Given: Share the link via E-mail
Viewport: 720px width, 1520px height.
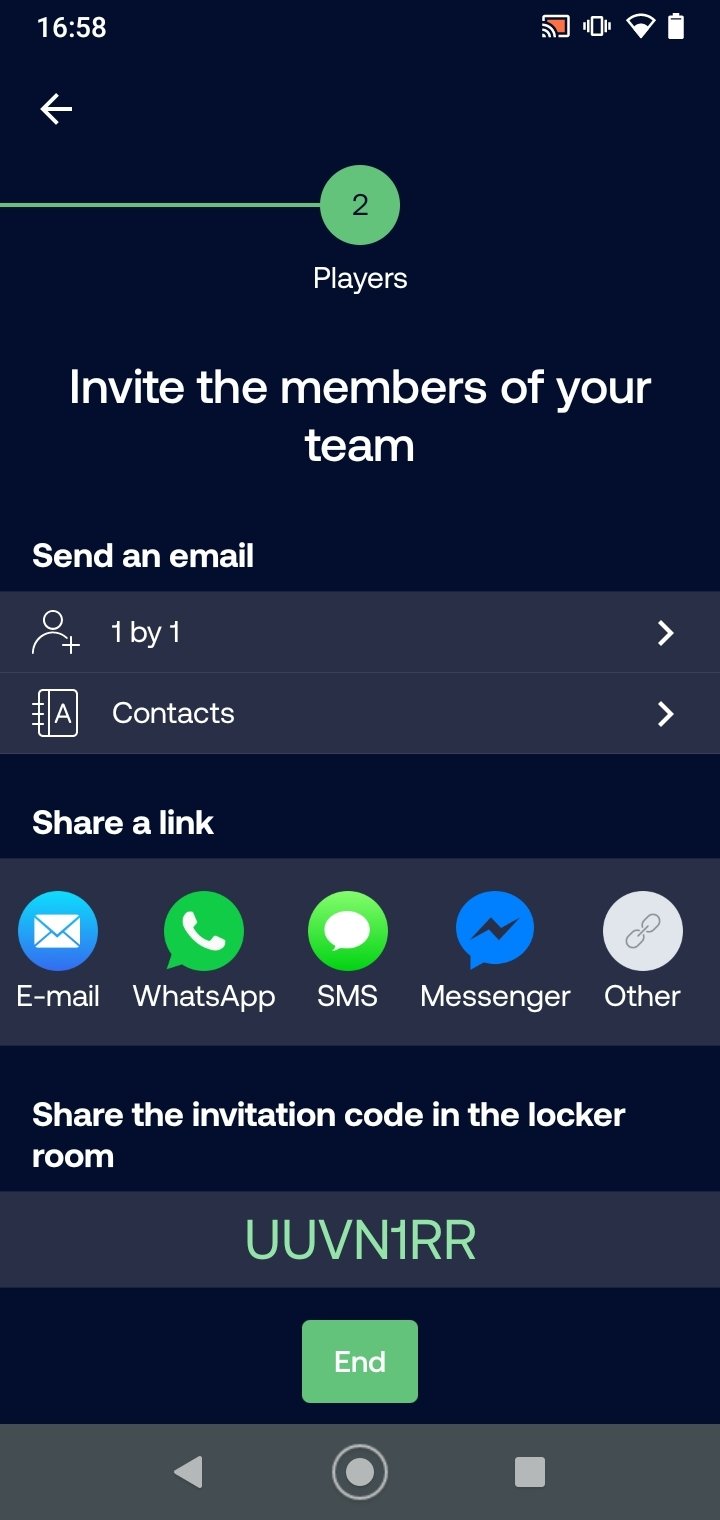Looking at the screenshot, I should coord(58,950).
